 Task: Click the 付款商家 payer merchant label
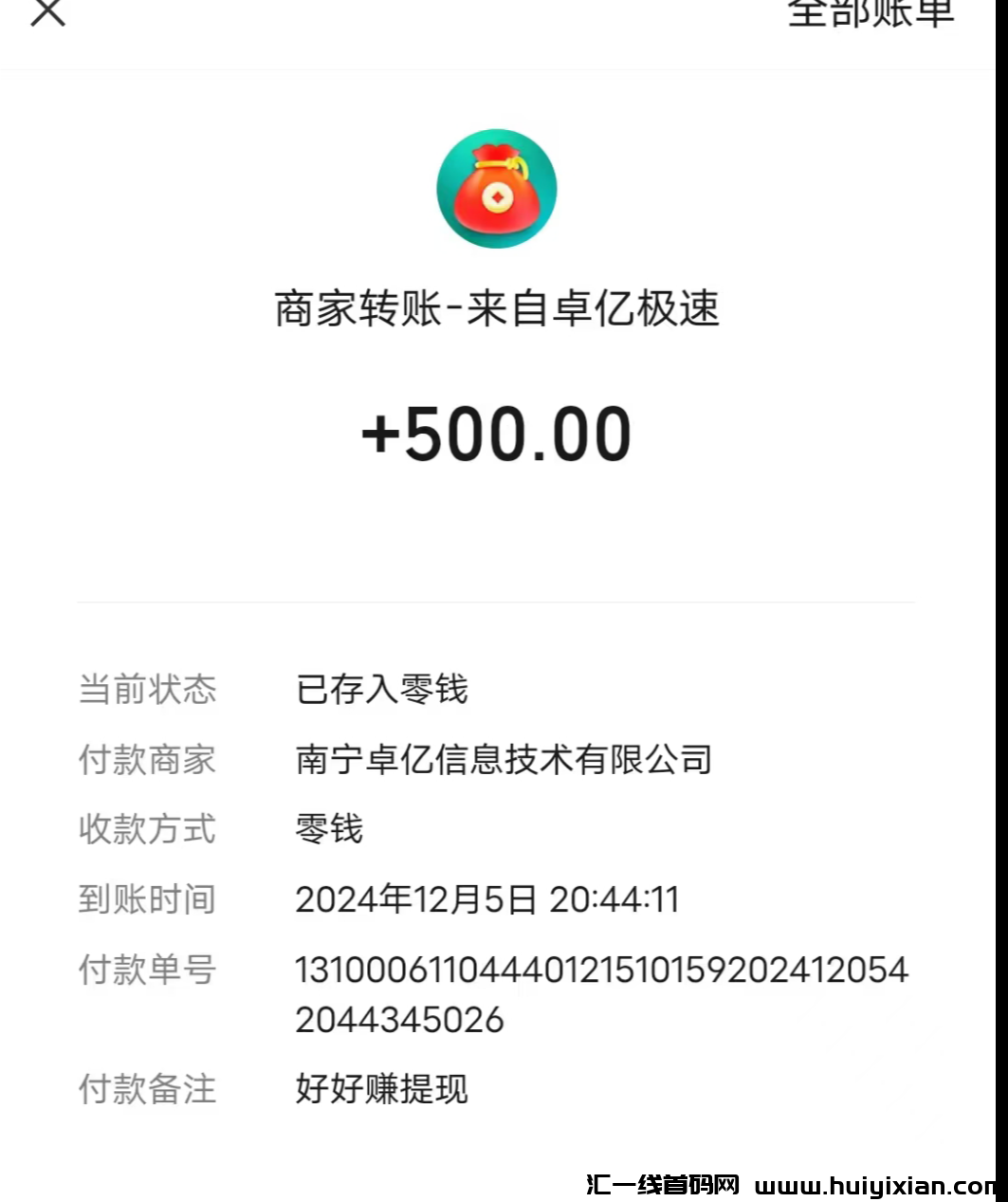click(x=147, y=759)
